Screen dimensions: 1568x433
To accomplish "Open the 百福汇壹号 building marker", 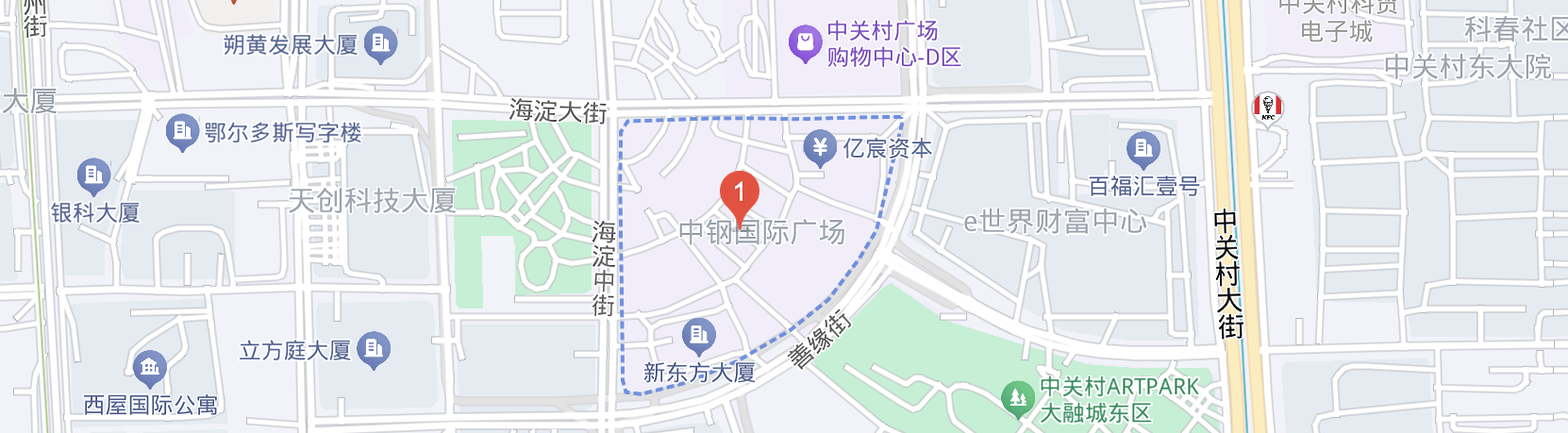I will [x=1143, y=149].
